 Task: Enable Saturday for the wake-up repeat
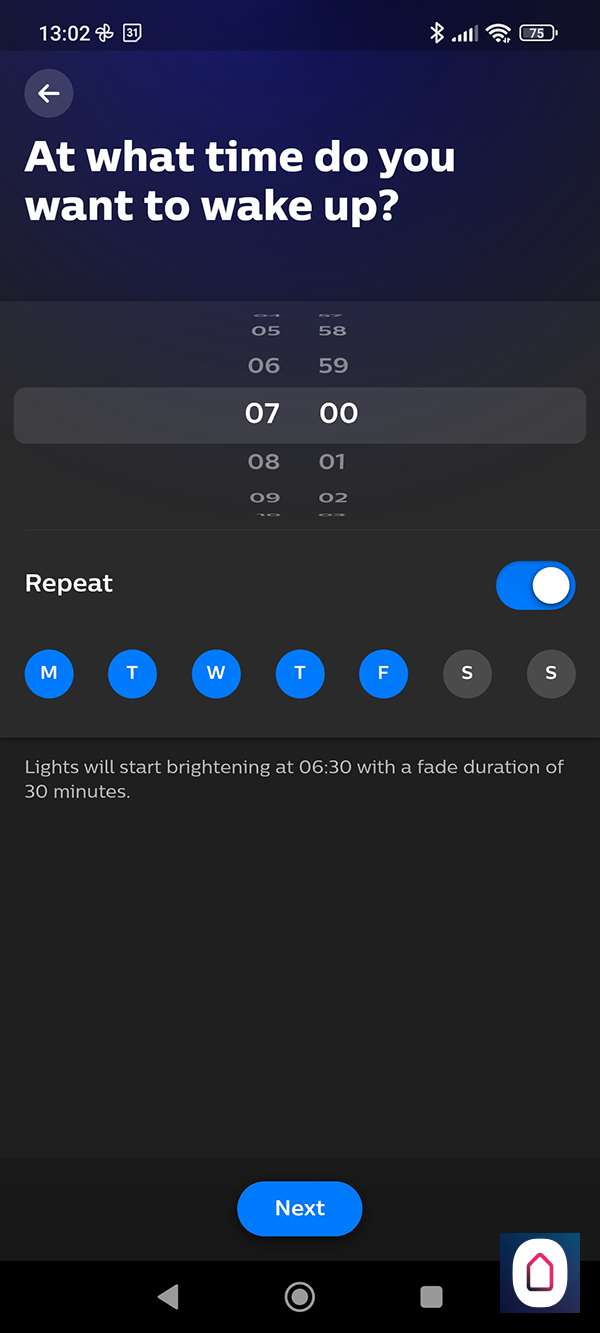[x=467, y=673]
